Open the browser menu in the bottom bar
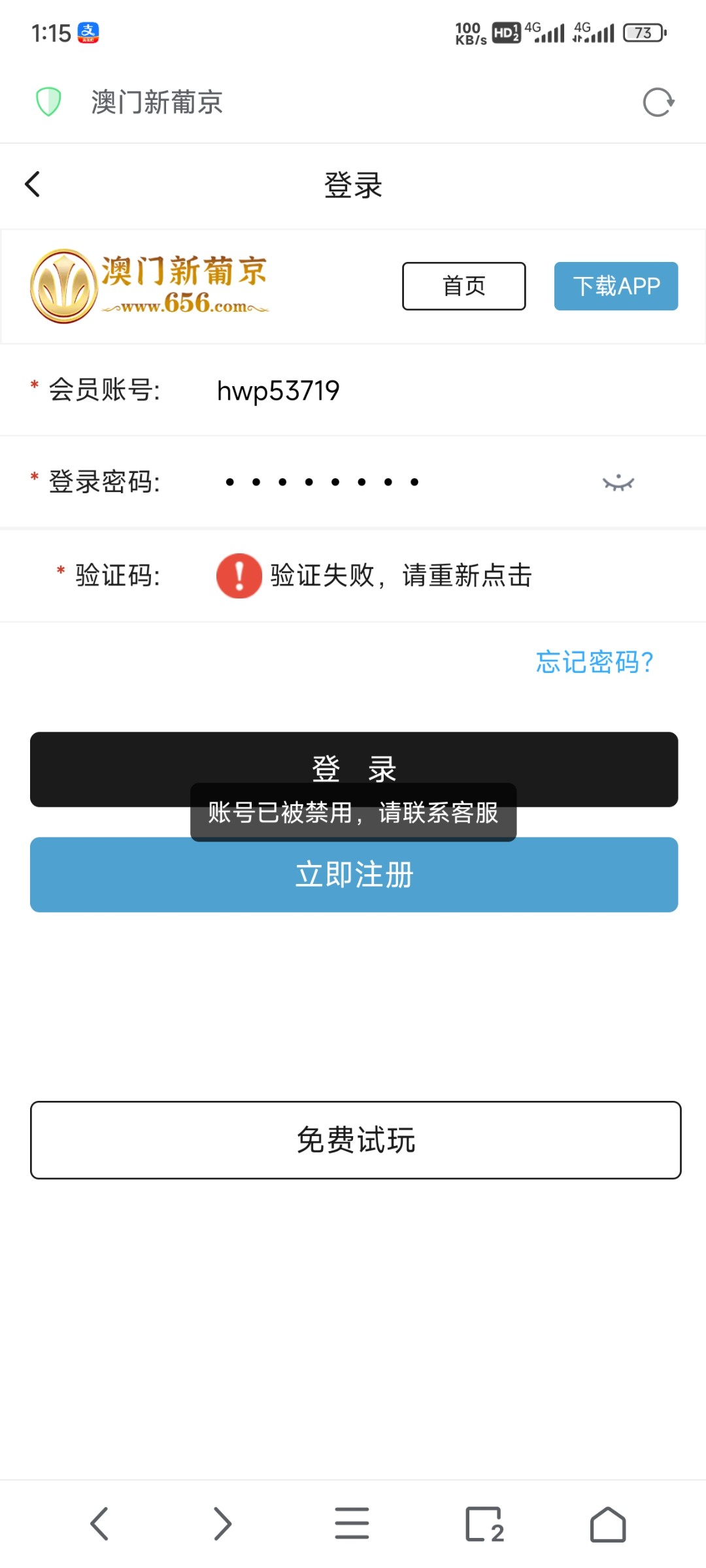The width and height of the screenshot is (706, 1568). (x=352, y=1524)
